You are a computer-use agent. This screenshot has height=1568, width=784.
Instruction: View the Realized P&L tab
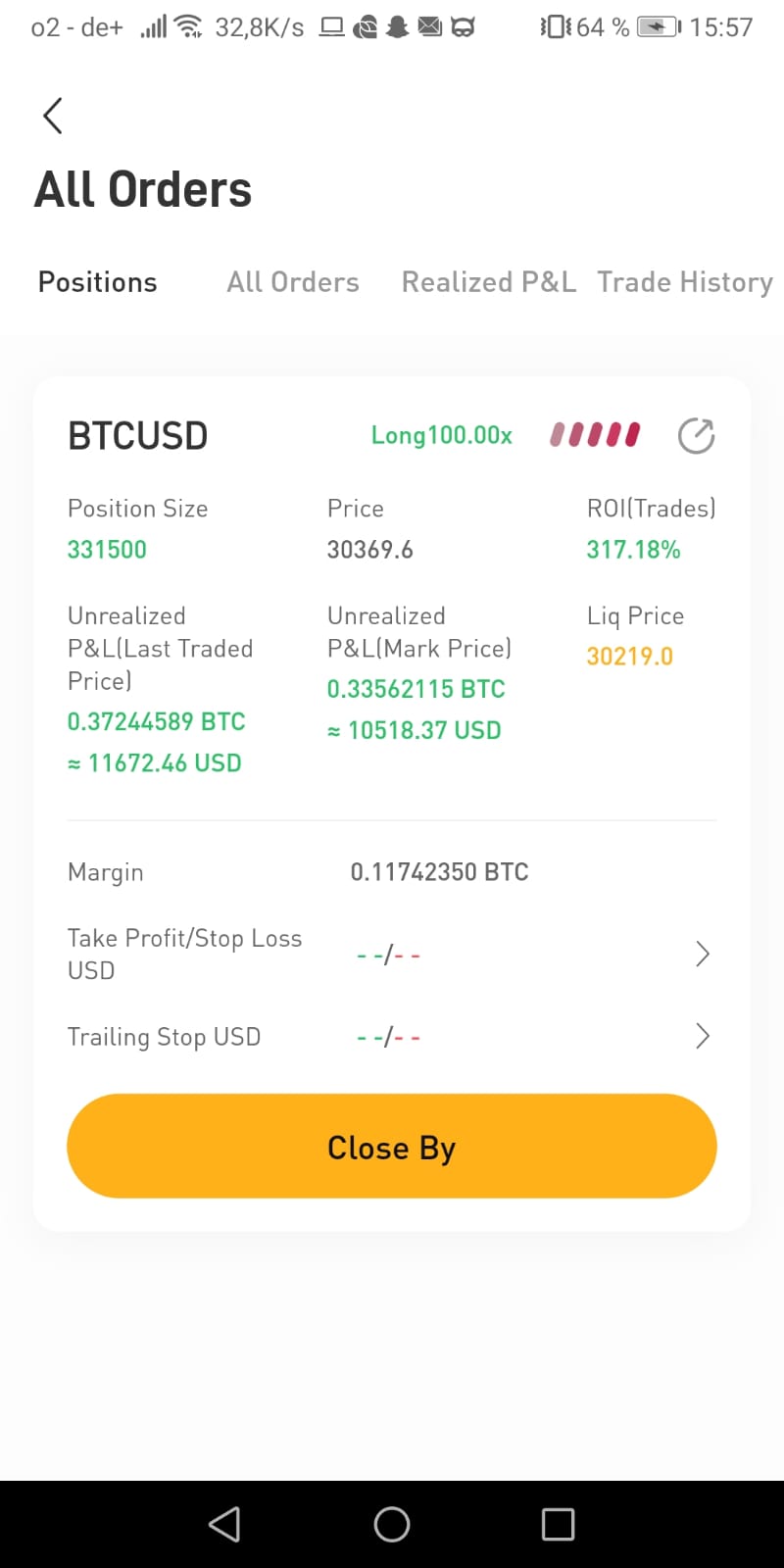pyautogui.click(x=488, y=282)
